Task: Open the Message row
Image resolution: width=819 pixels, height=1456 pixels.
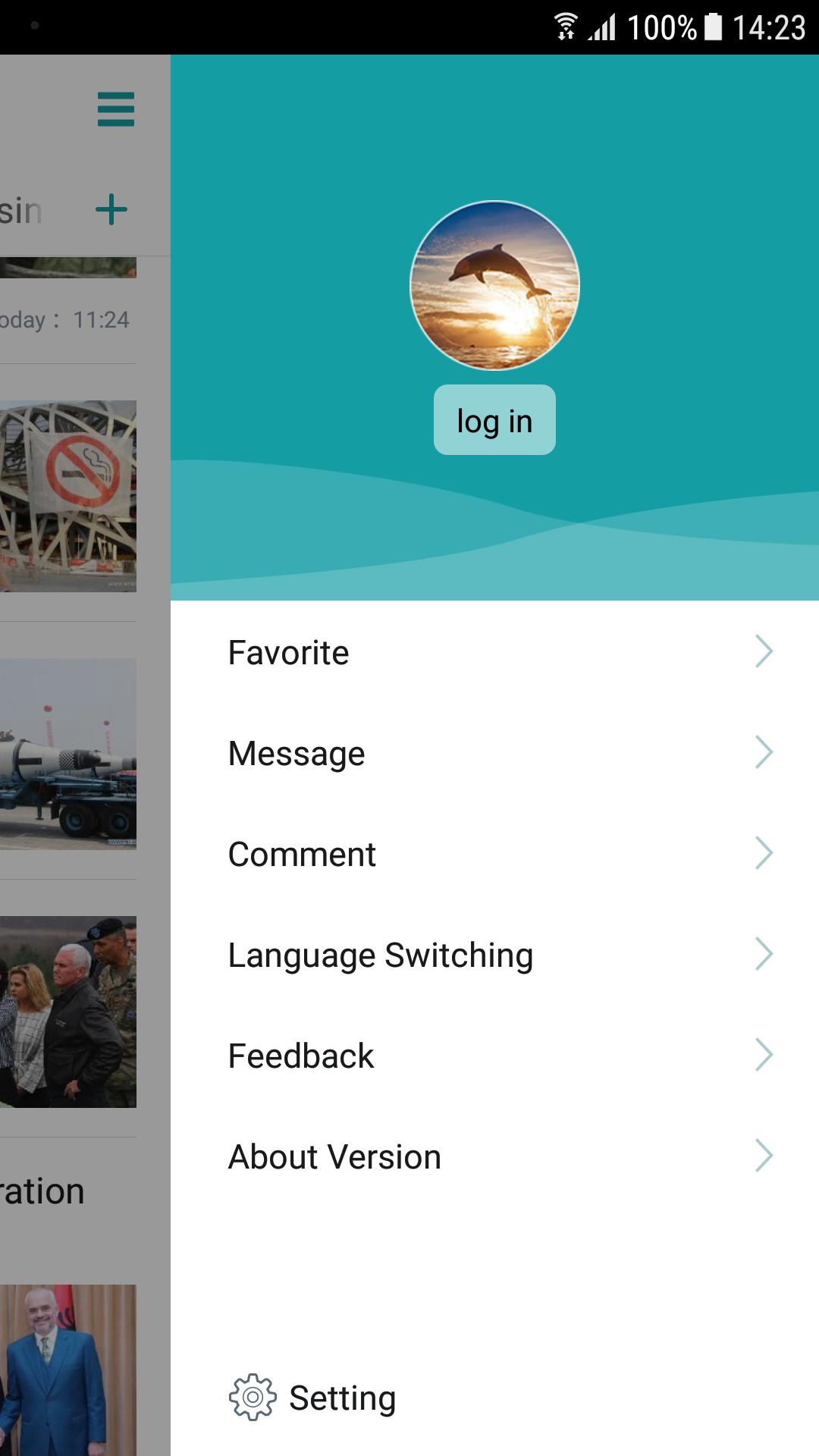Action: point(494,753)
